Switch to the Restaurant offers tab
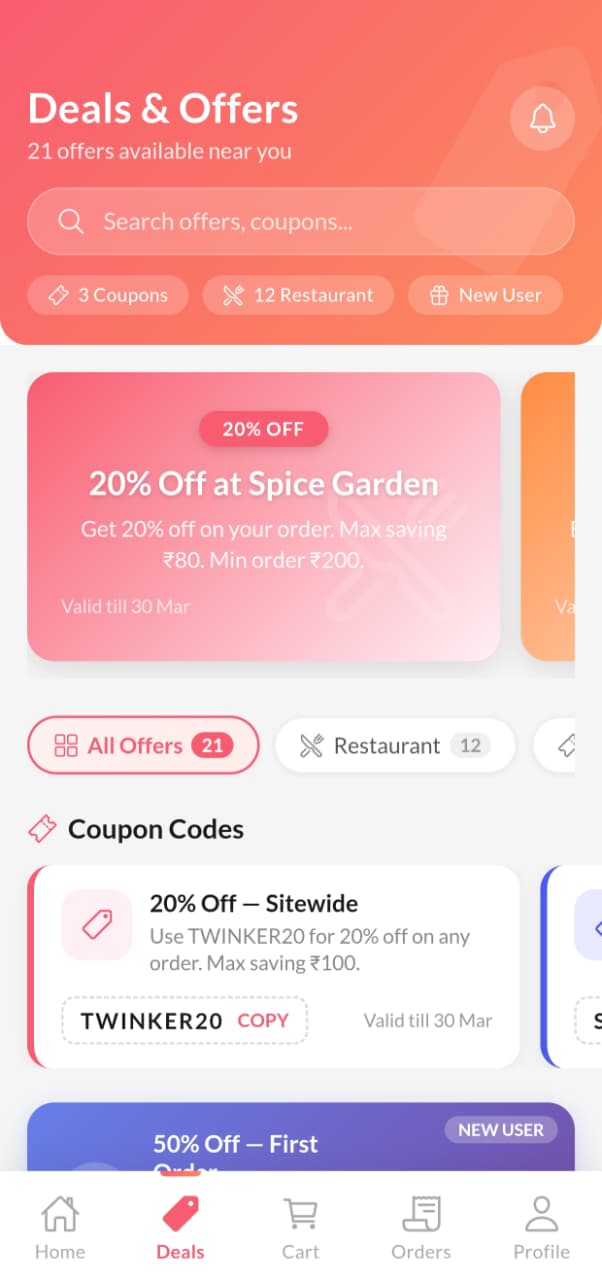Viewport: 602px width, 1280px height. tap(395, 745)
